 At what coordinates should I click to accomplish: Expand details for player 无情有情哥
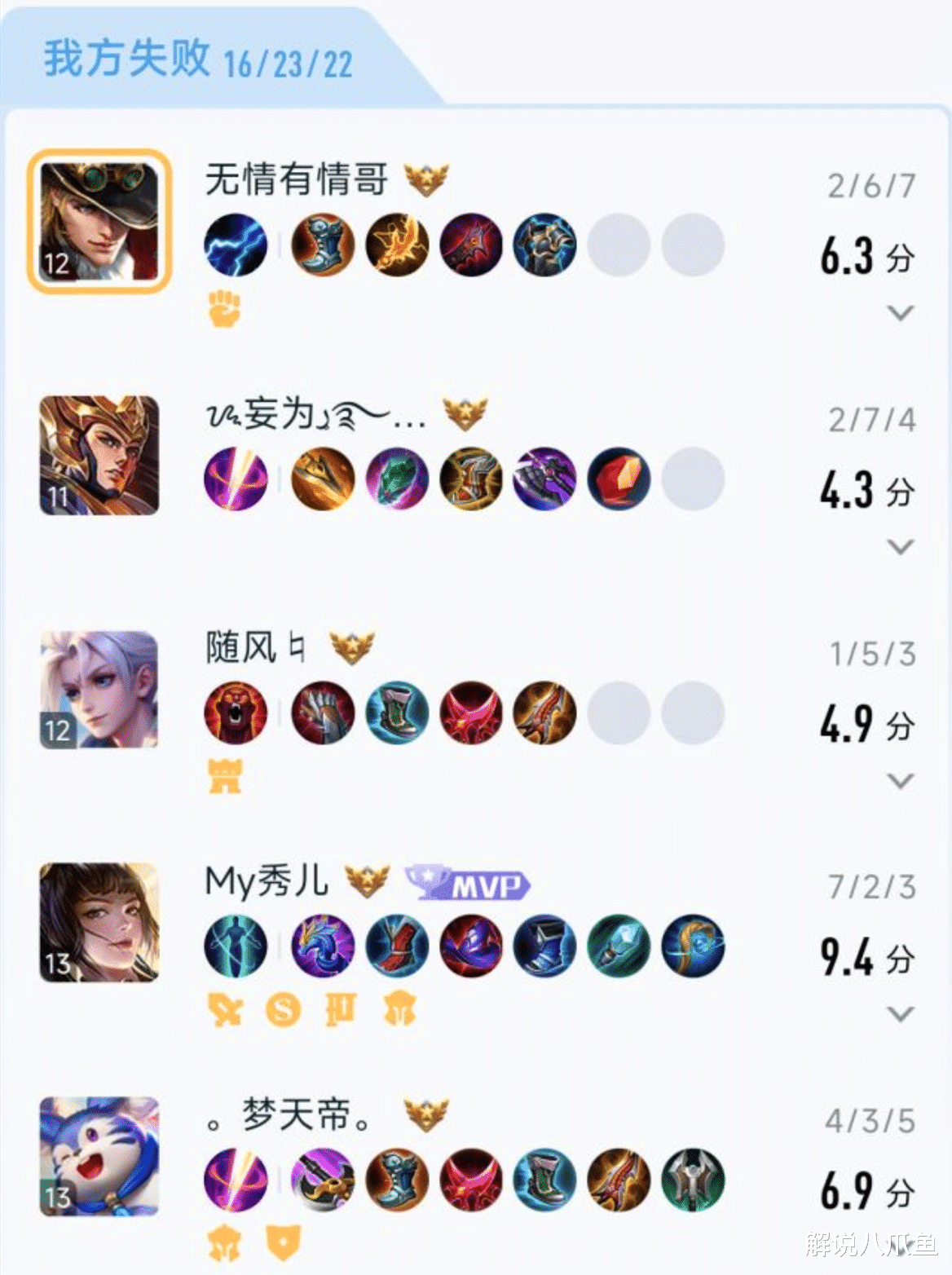900,312
